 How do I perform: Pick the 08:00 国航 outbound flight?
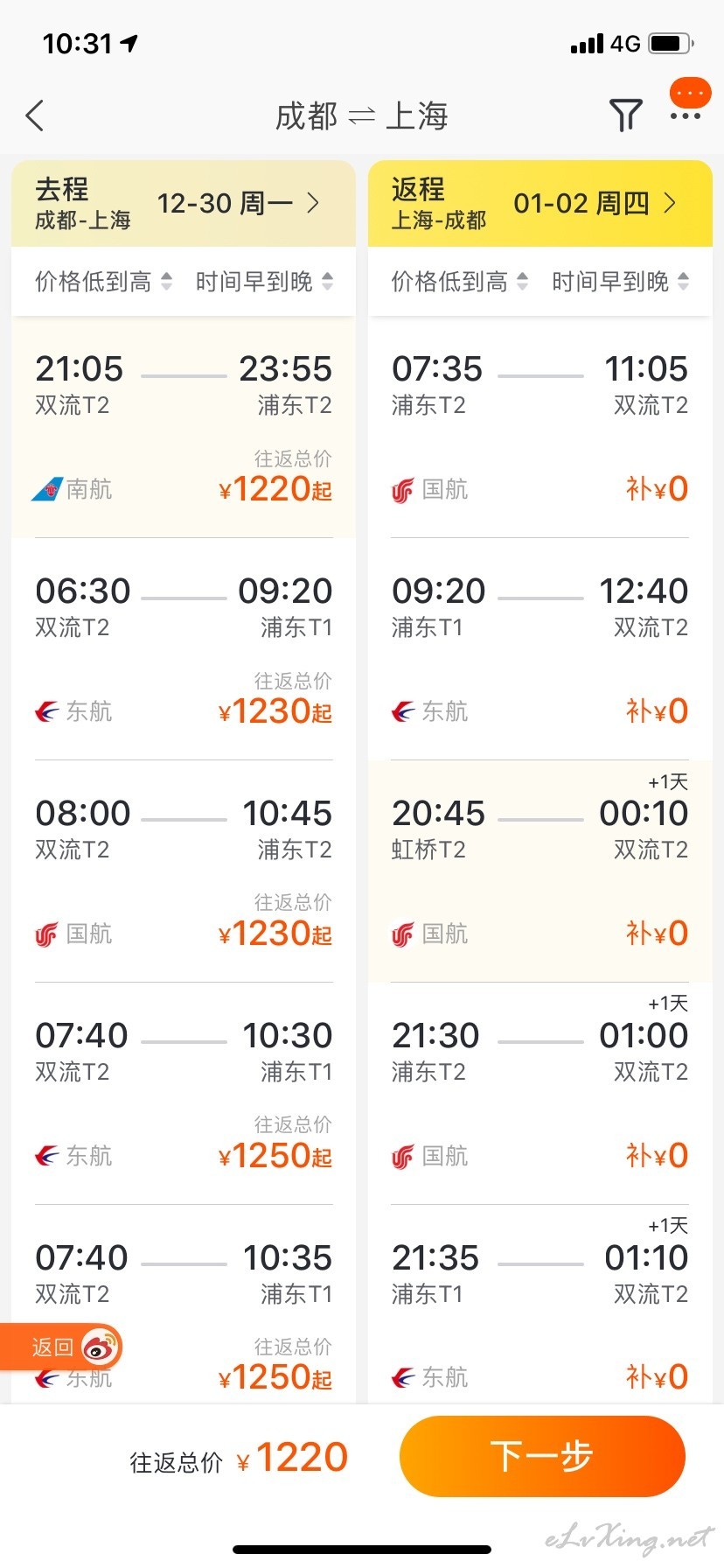coord(184,871)
